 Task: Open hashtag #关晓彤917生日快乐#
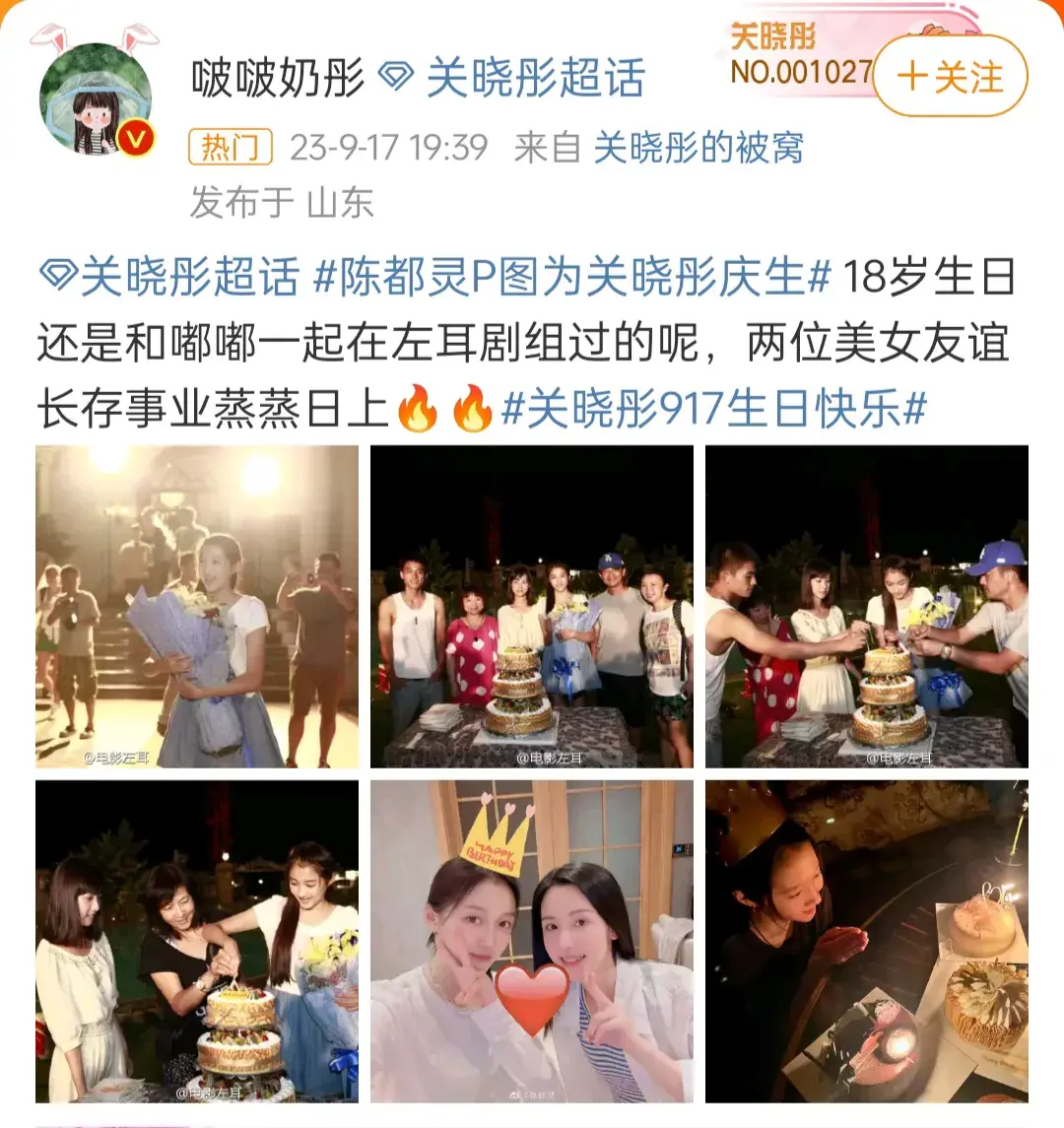click(715, 410)
